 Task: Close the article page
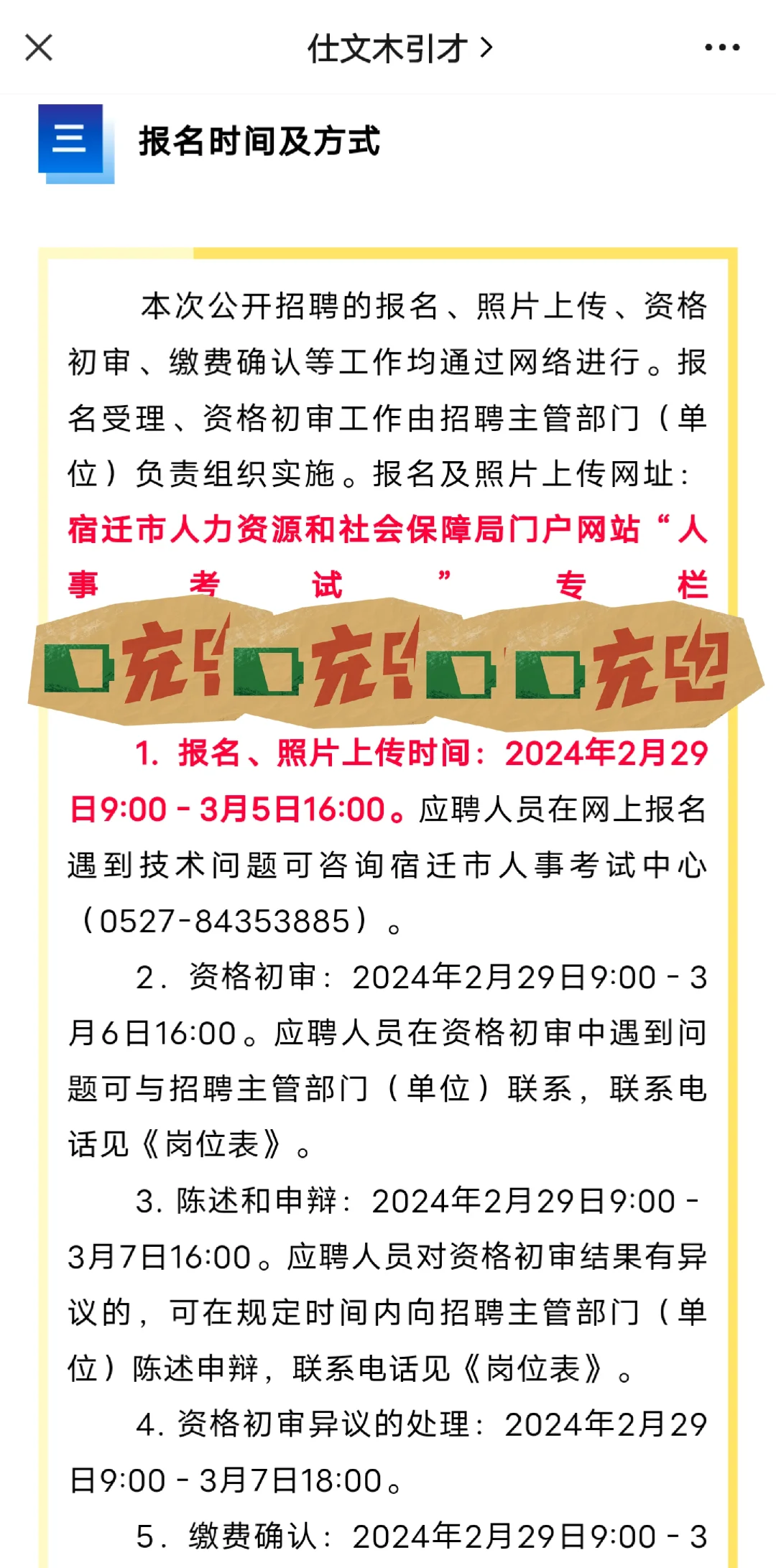coord(39,48)
